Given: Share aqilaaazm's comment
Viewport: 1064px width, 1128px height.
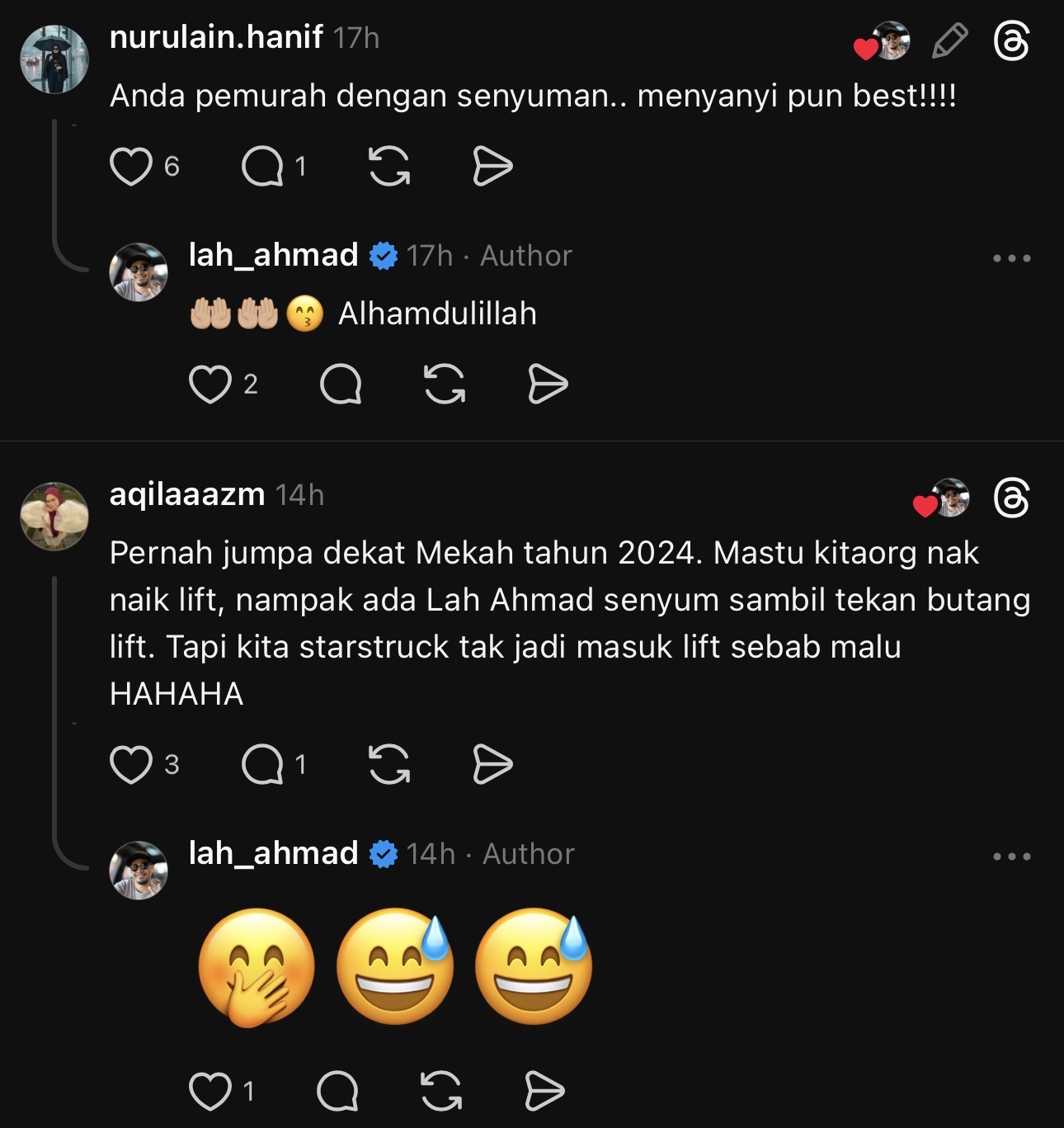Looking at the screenshot, I should coord(492,765).
